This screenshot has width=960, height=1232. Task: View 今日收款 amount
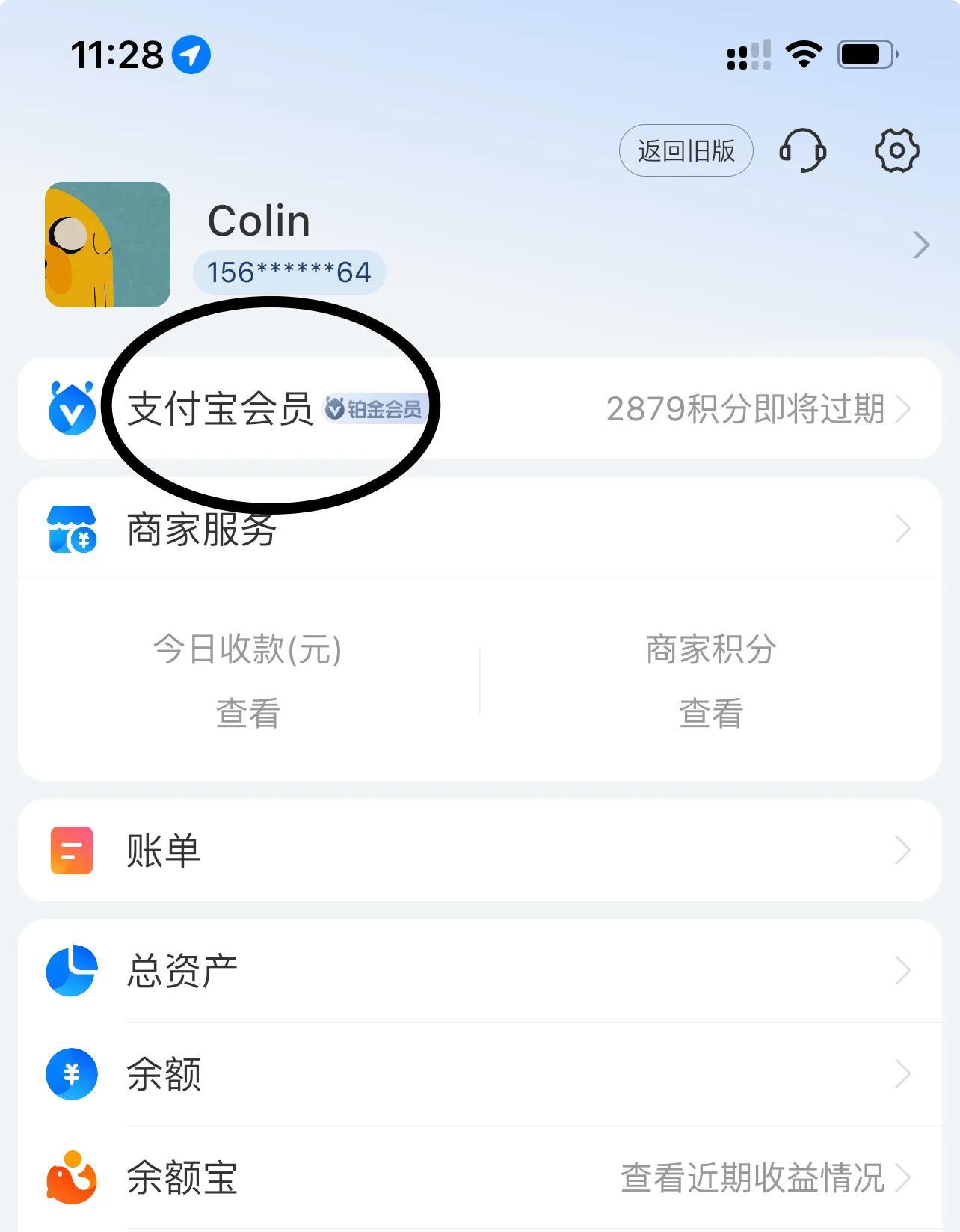coord(247,712)
